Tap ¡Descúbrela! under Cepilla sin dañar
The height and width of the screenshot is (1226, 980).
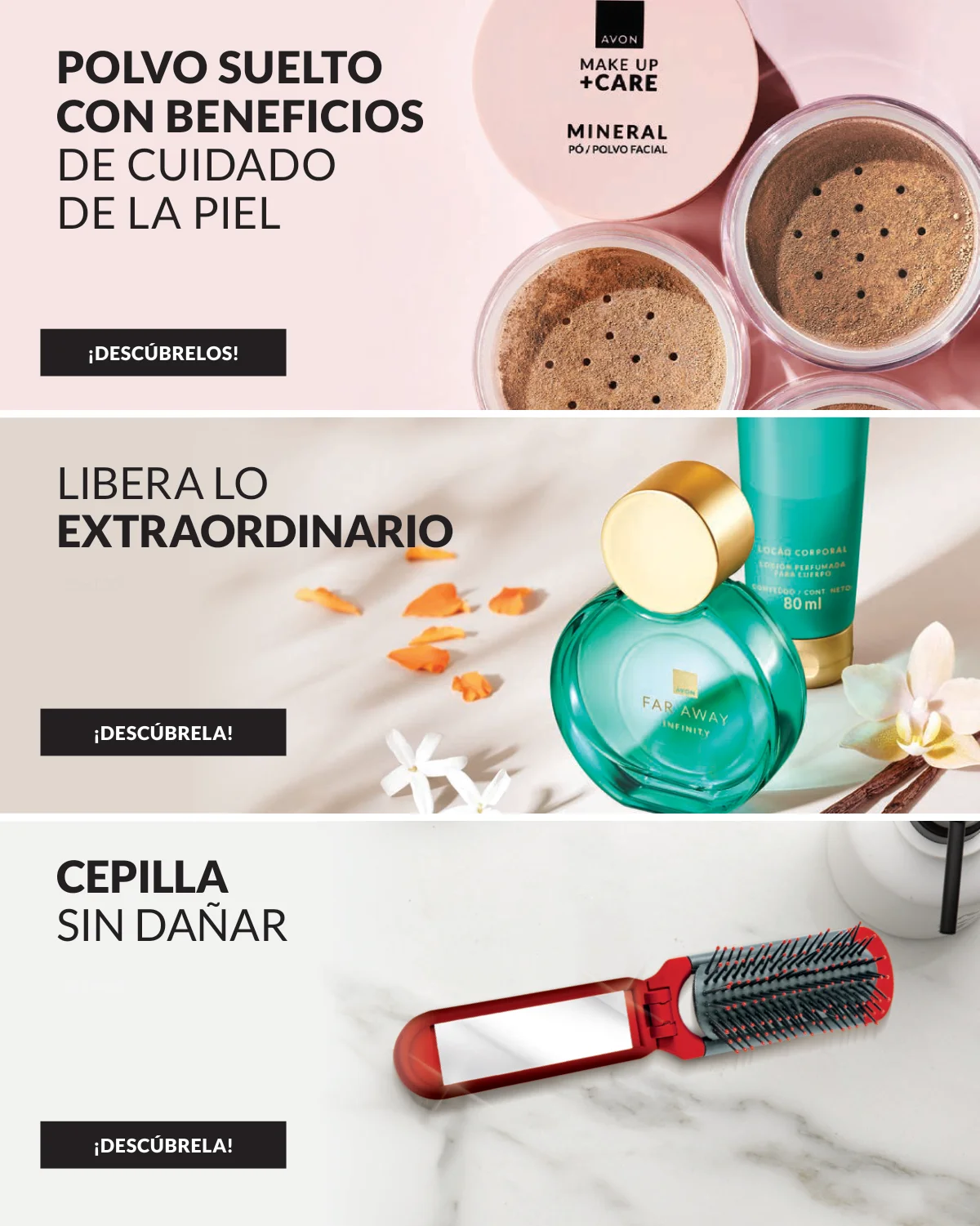[163, 1145]
